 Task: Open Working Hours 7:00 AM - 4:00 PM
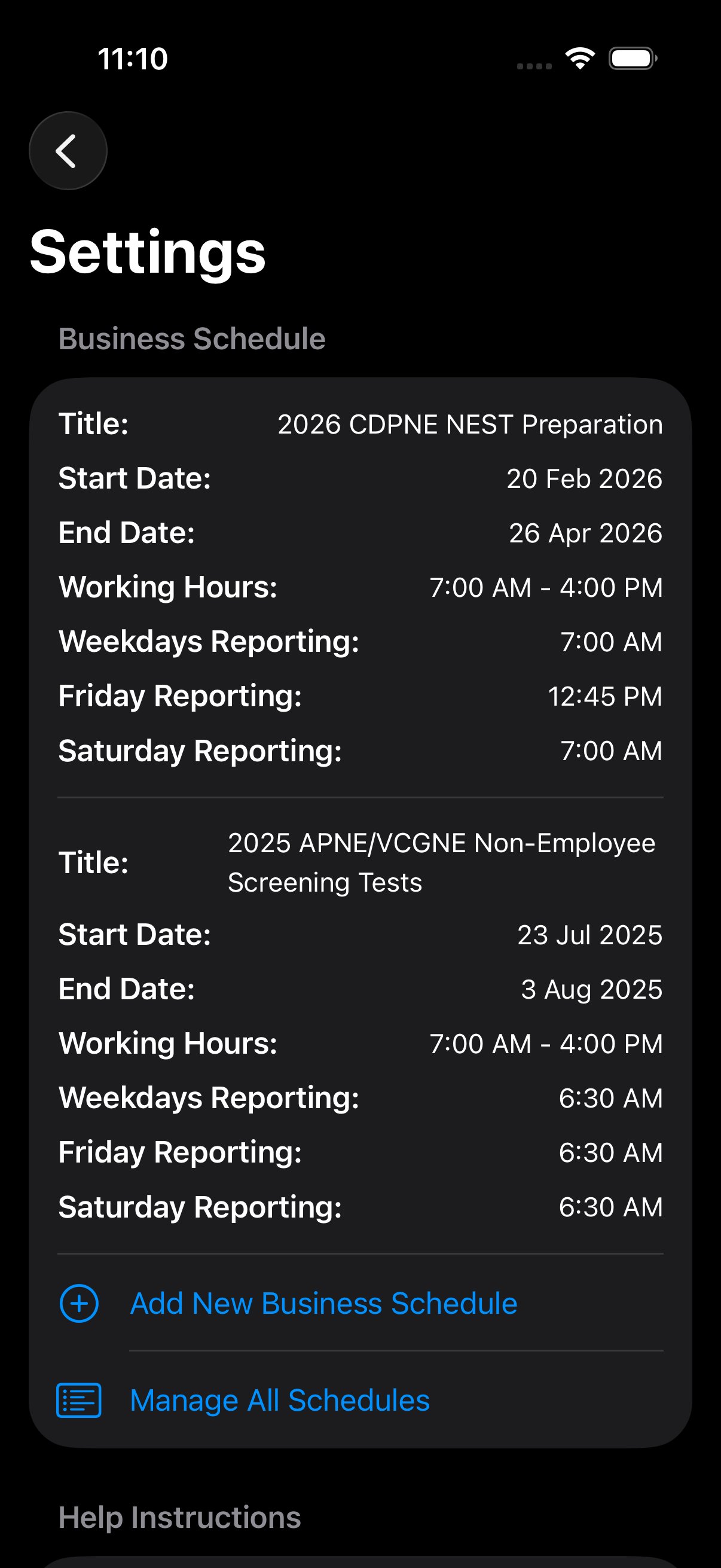pyautogui.click(x=546, y=587)
